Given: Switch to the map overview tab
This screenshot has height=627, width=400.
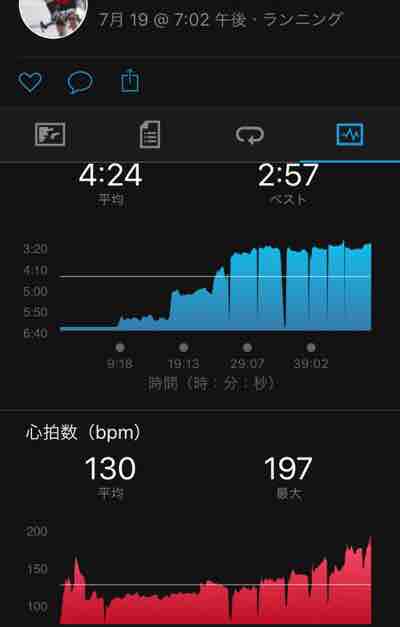Looking at the screenshot, I should point(50,134).
